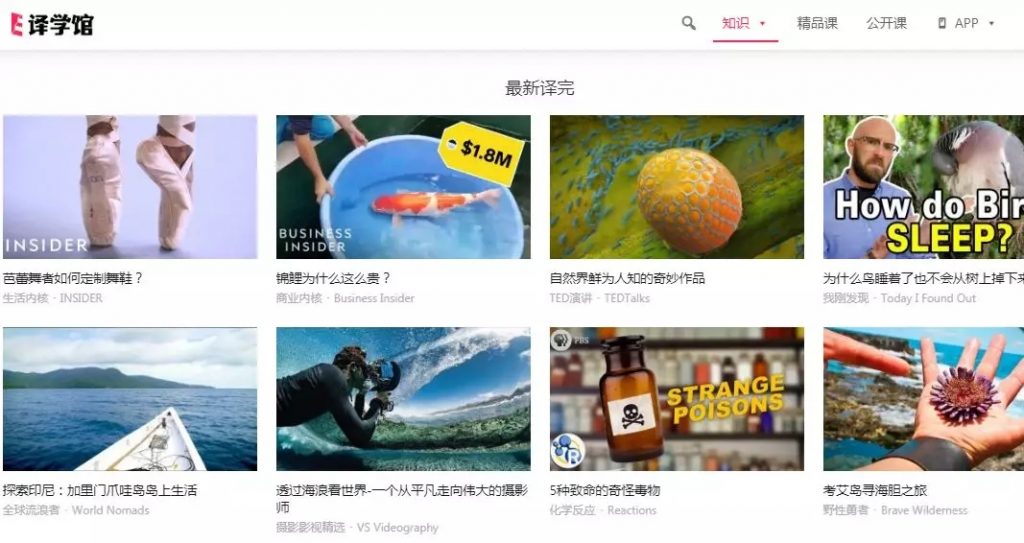Visit the Brave Wilderness channel
Image resolution: width=1024 pixels, height=543 pixels.
point(924,510)
